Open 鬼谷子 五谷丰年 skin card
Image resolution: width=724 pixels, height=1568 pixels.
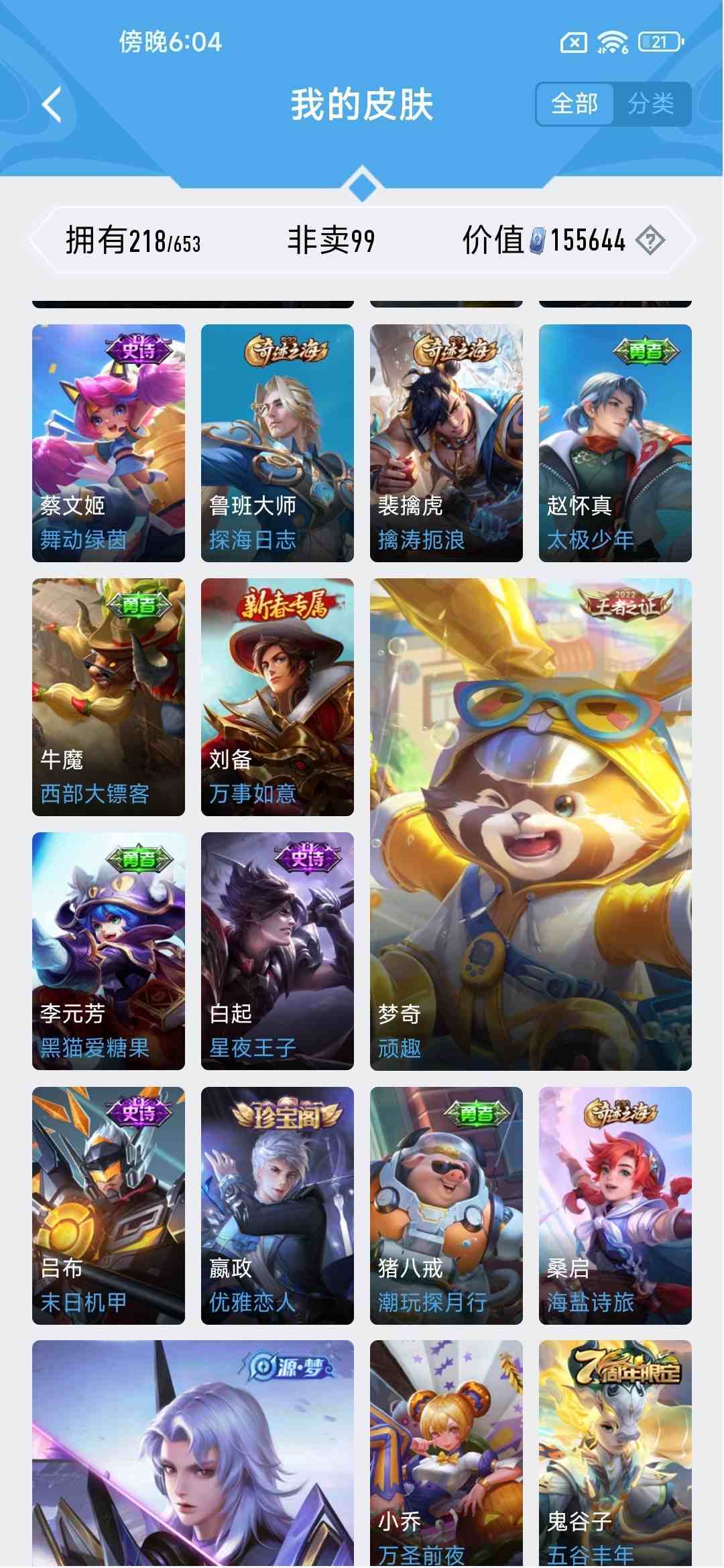[x=615, y=1453]
